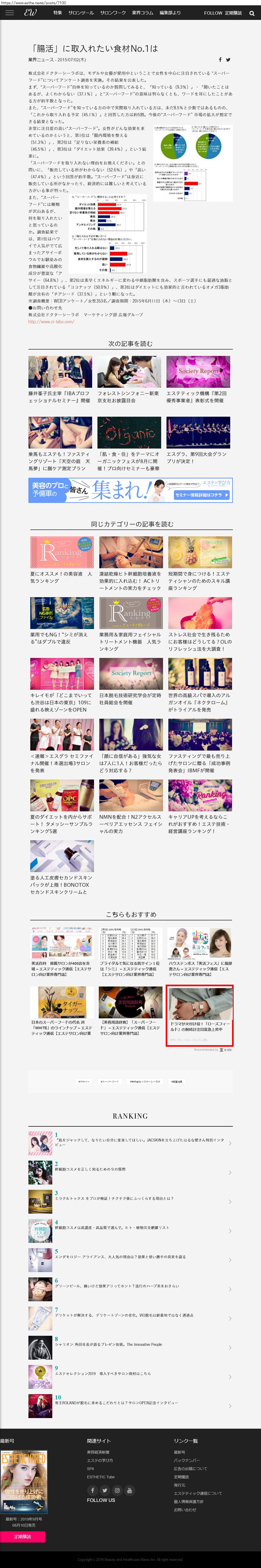The width and height of the screenshot is (261, 1568).
Task: Share the article on Facebook
Action: point(220,60)
